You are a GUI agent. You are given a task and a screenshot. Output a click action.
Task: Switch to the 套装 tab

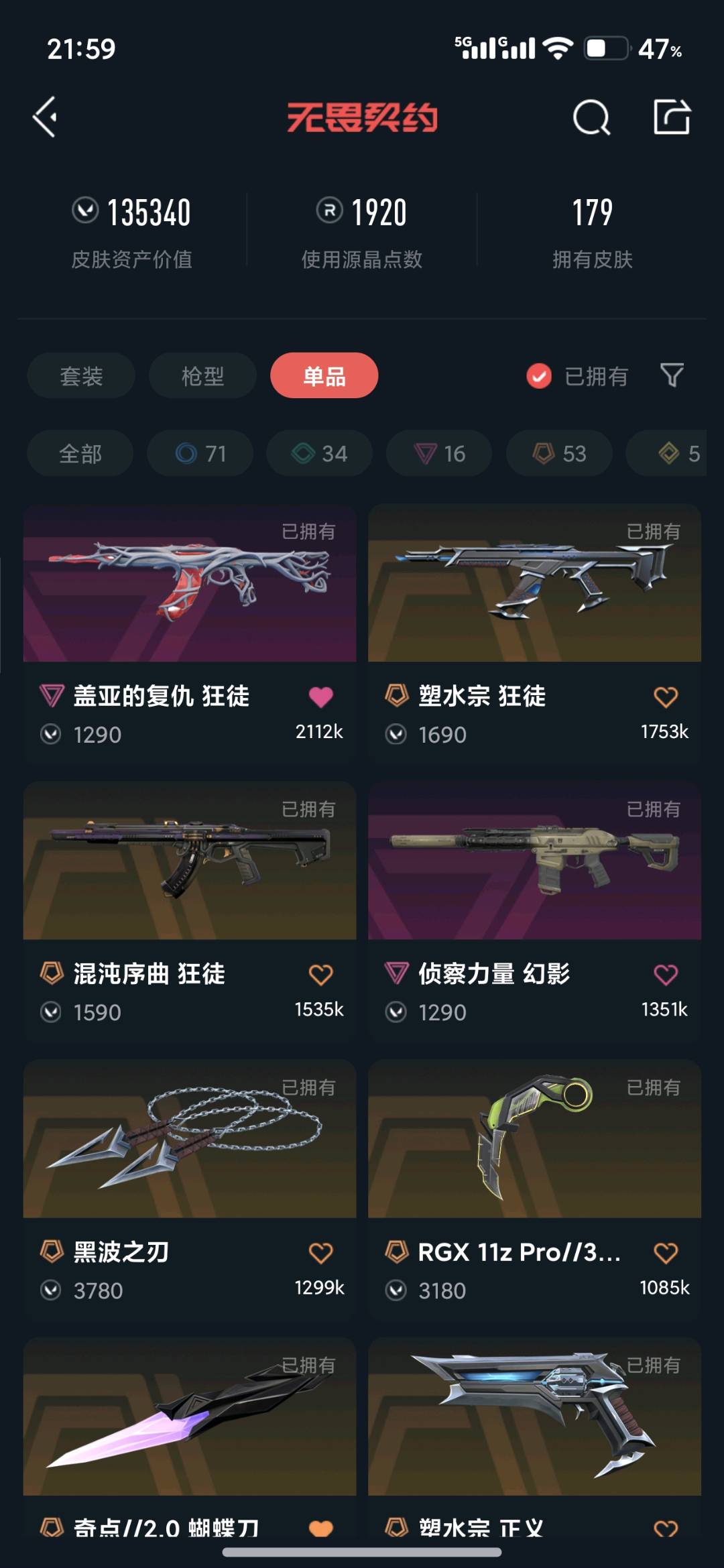tap(81, 375)
